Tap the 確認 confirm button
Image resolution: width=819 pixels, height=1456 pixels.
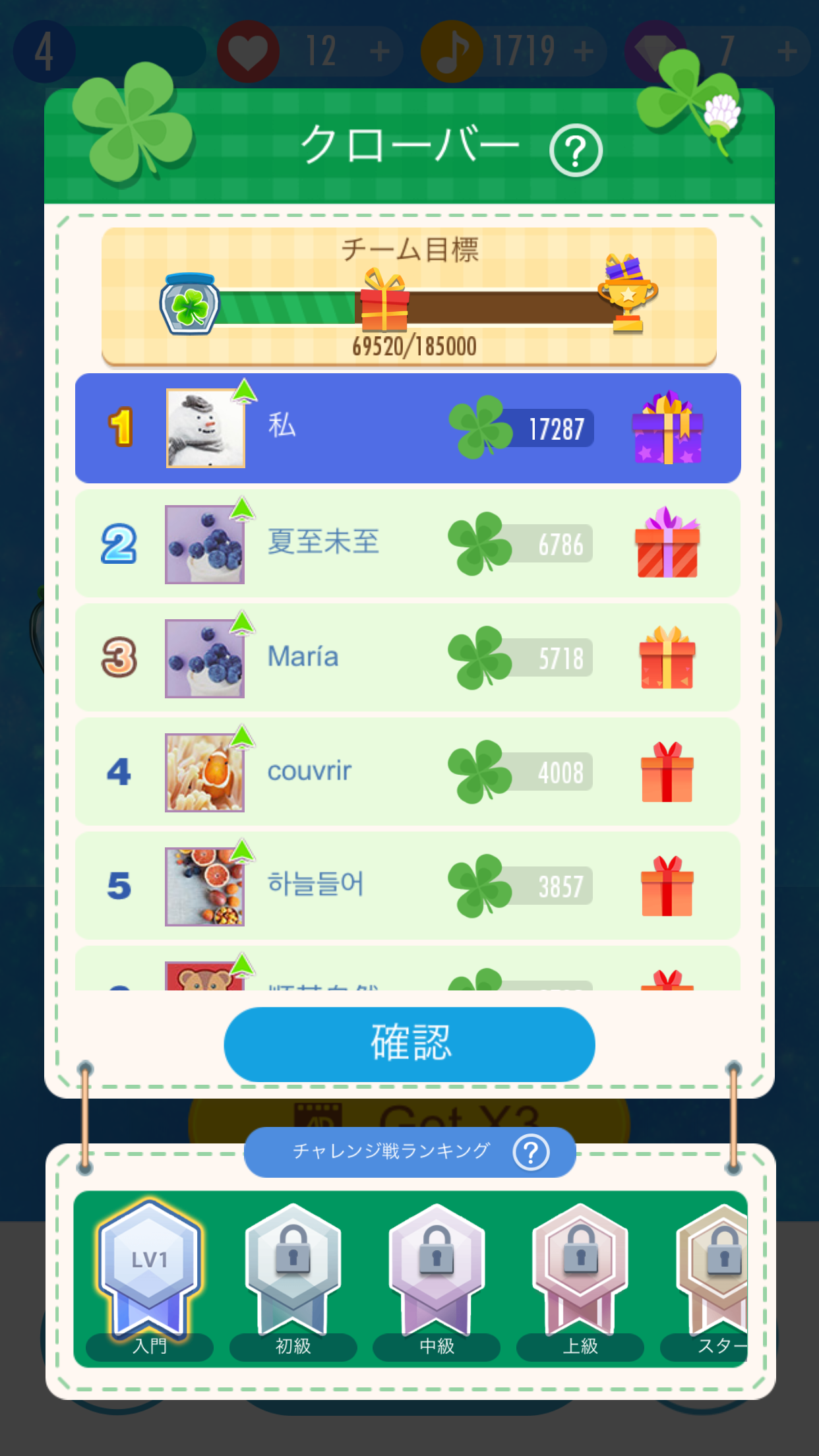point(409,1044)
